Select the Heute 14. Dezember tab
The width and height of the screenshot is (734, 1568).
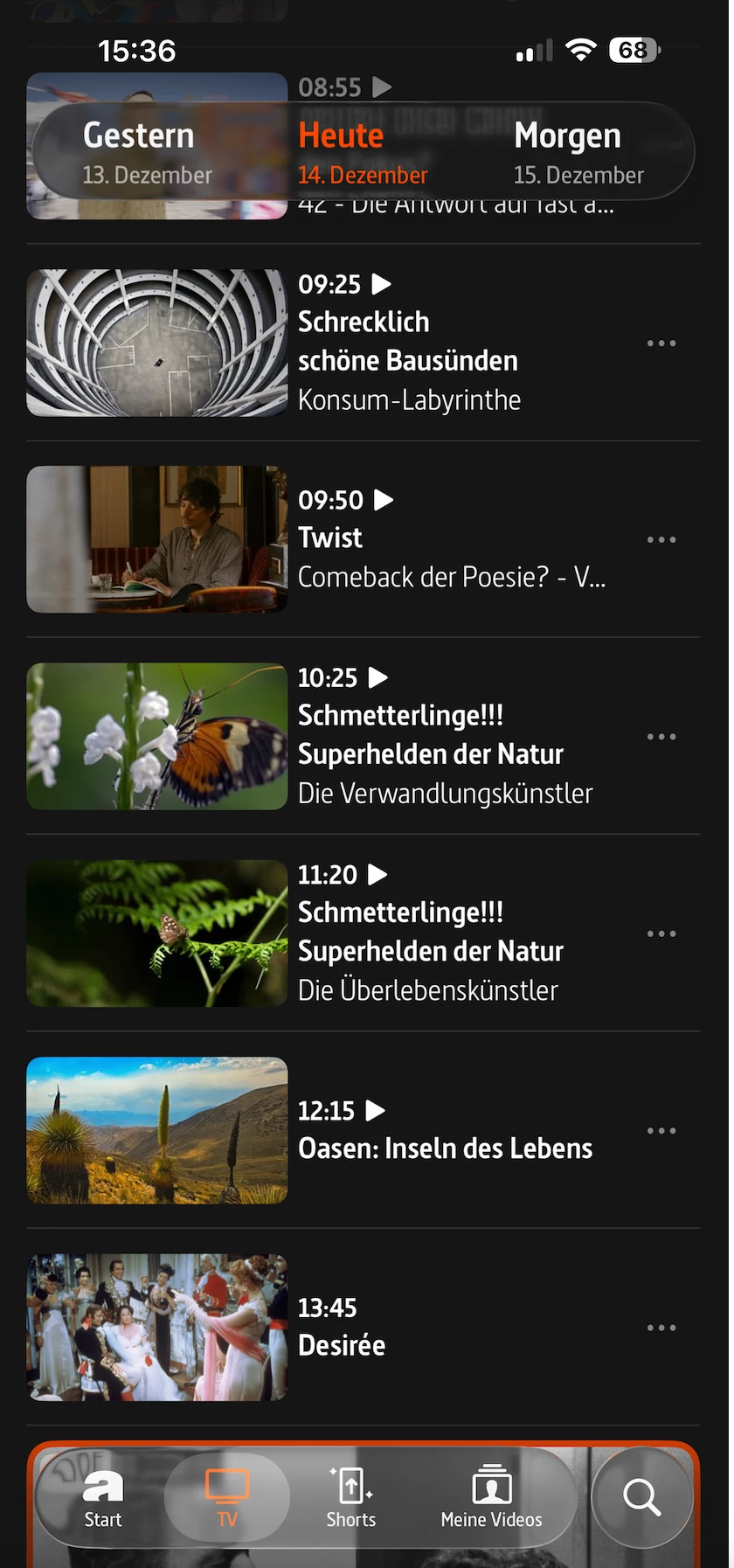pos(363,152)
